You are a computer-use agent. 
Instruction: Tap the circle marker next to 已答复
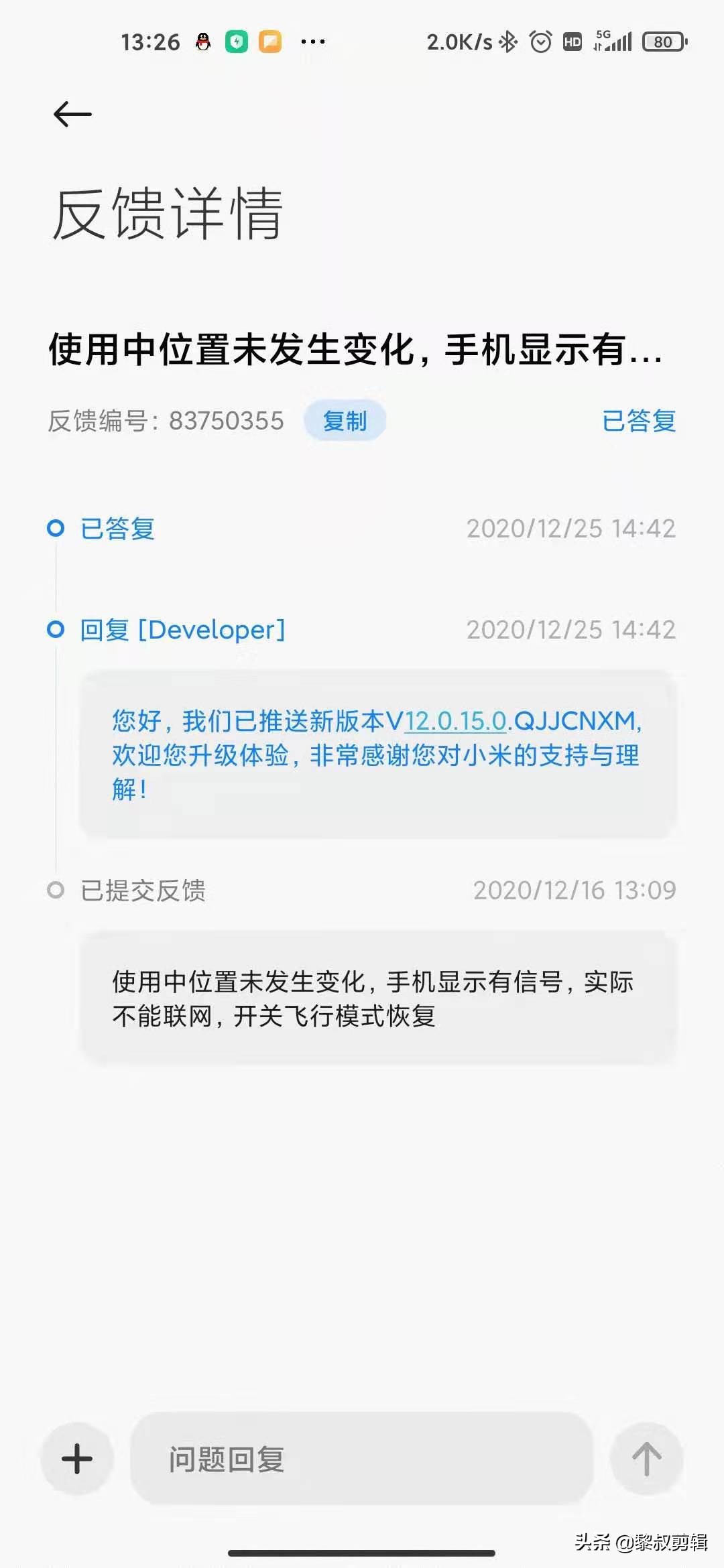tap(56, 529)
